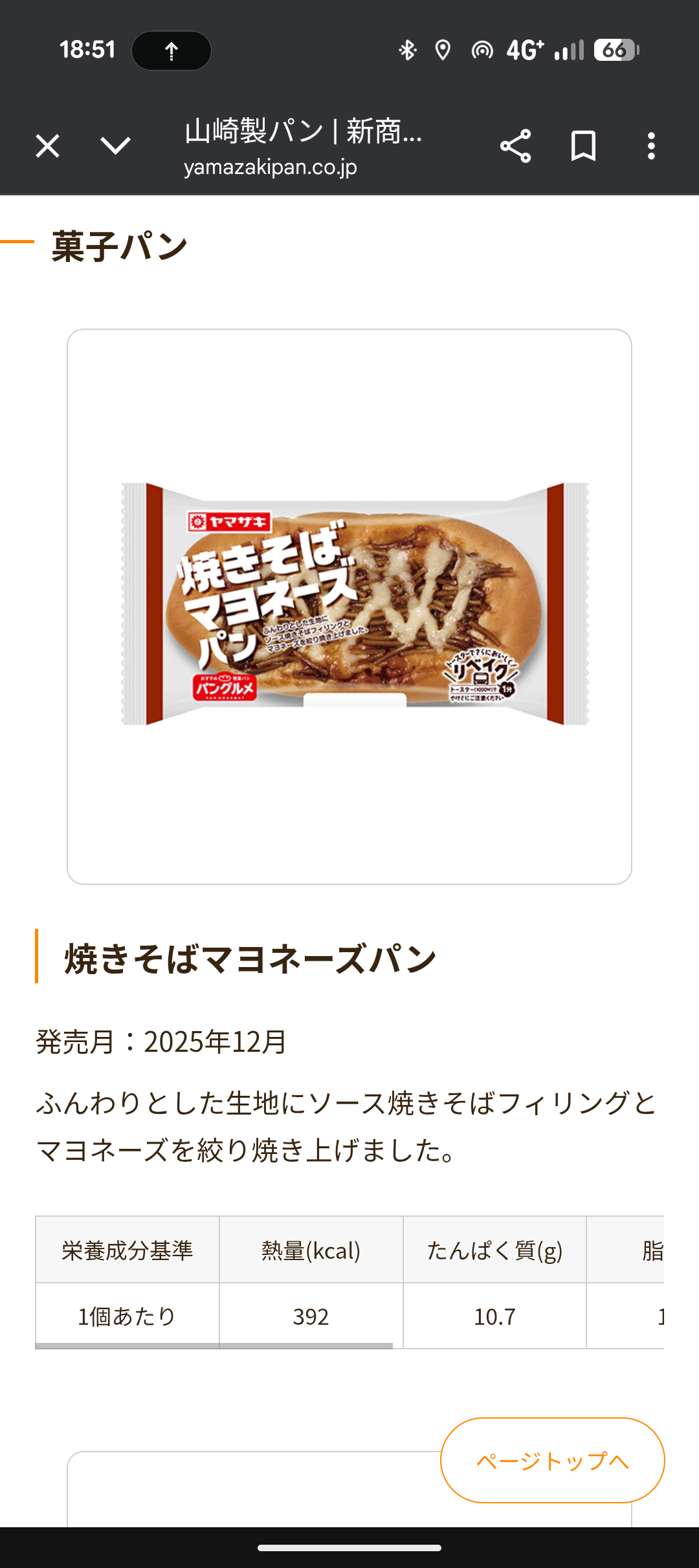Open the browser overflow menu

[x=651, y=146]
